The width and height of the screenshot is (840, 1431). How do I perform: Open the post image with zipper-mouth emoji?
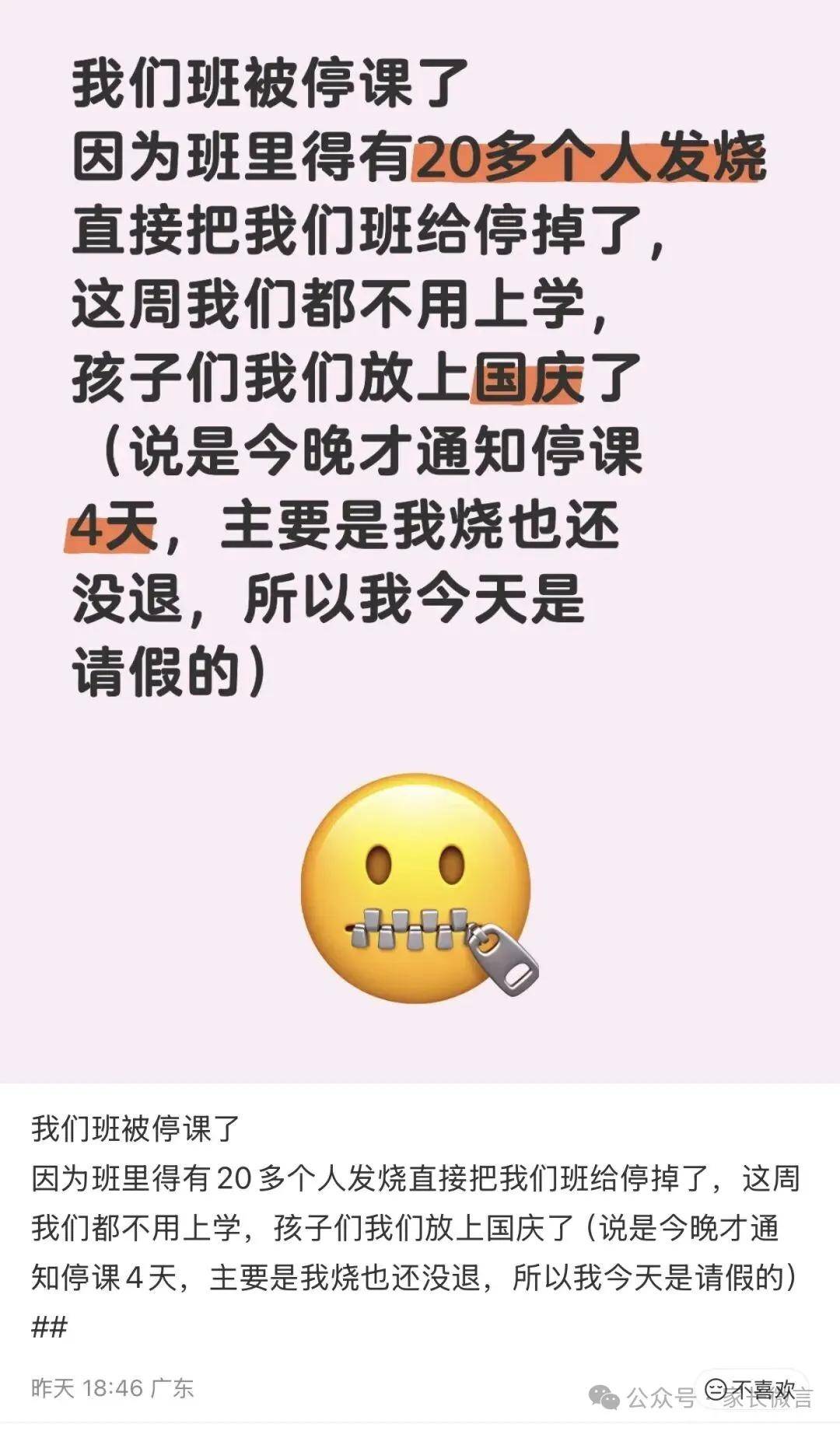coord(420,887)
